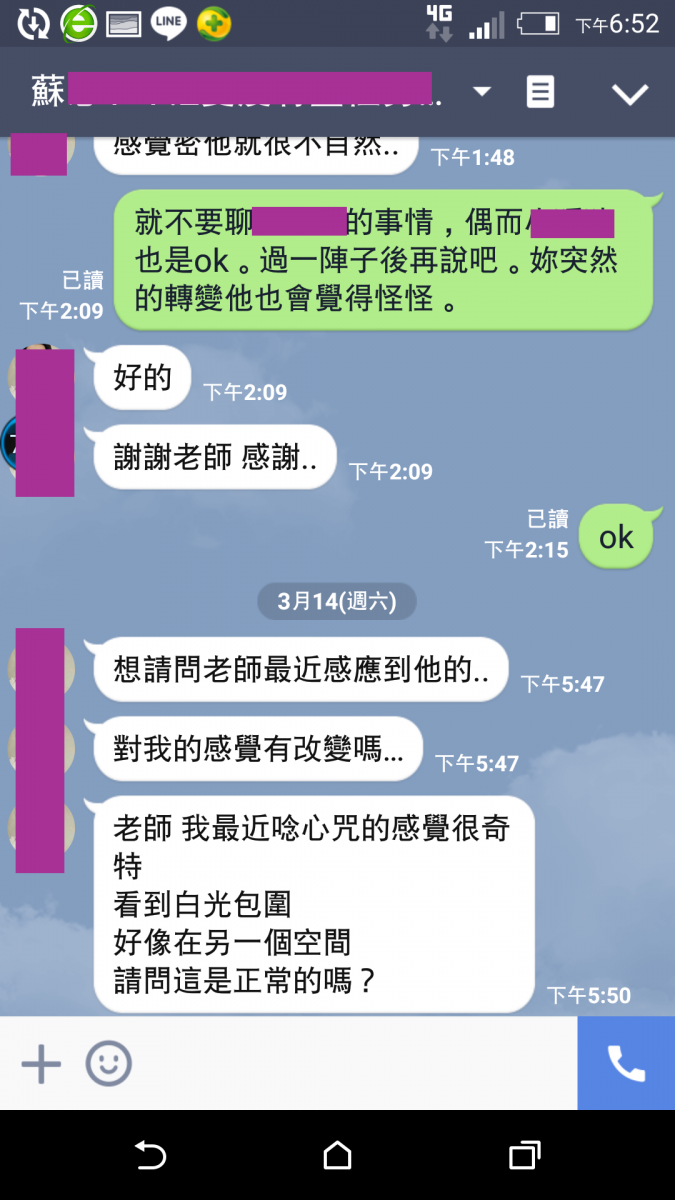Tap the system back button
Viewport: 675px width, 1200px height.
pyautogui.click(x=150, y=1156)
